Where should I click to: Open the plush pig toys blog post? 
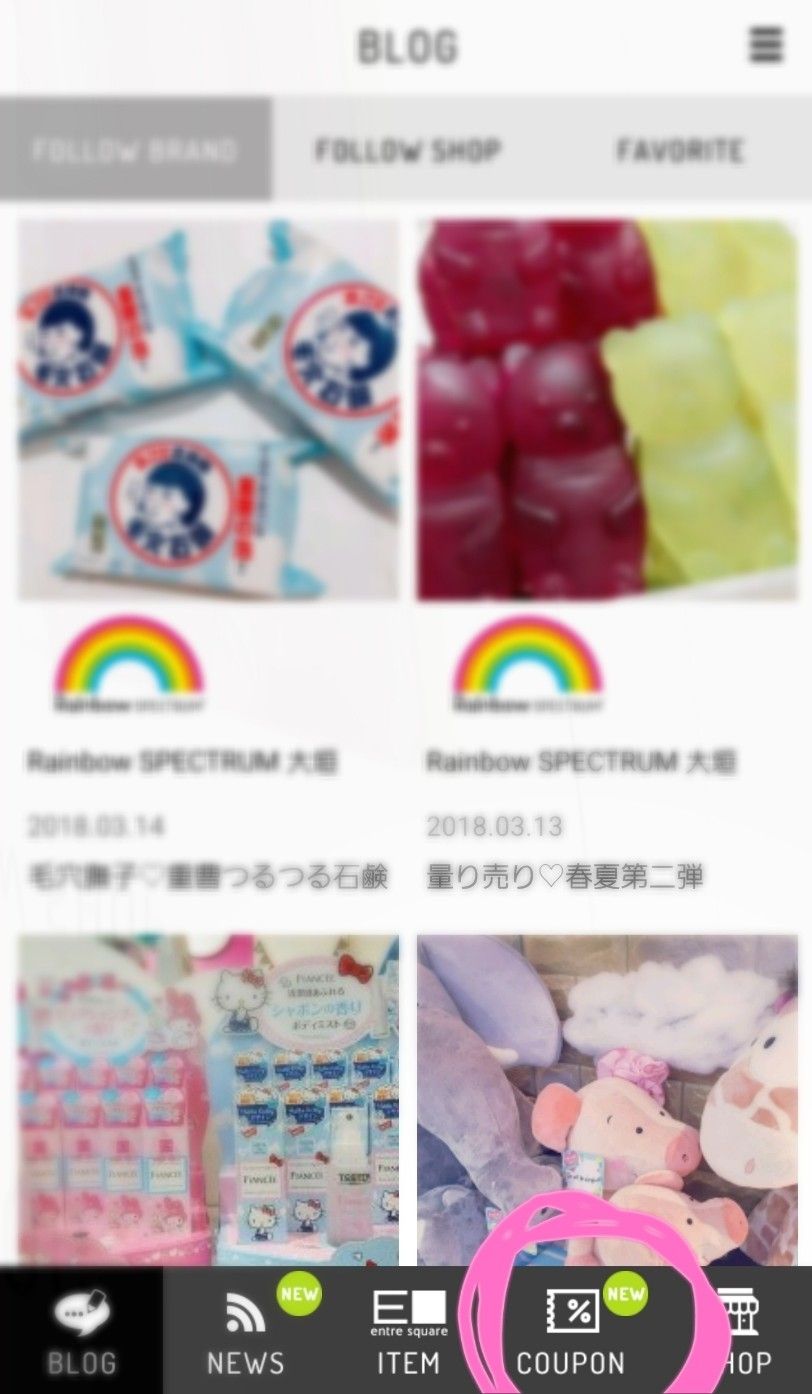[x=607, y=1098]
